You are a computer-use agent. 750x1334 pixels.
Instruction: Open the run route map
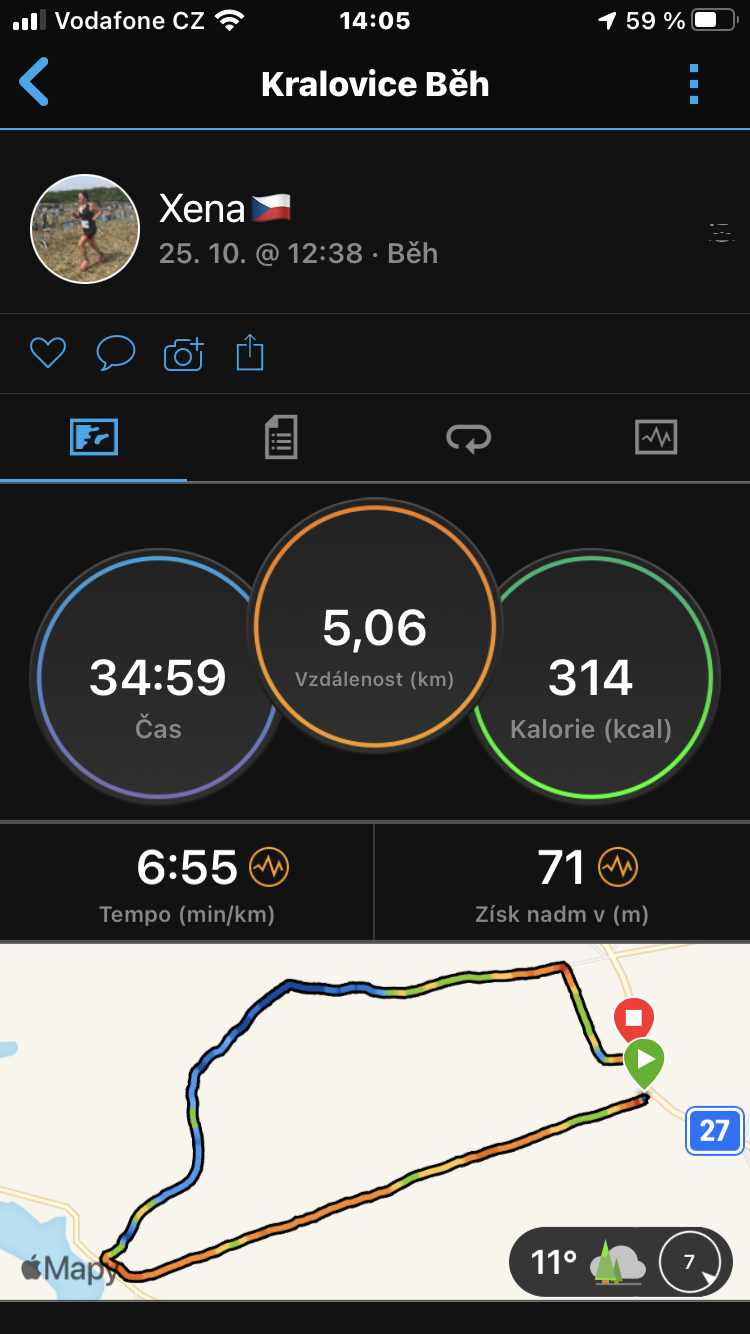tap(375, 1121)
